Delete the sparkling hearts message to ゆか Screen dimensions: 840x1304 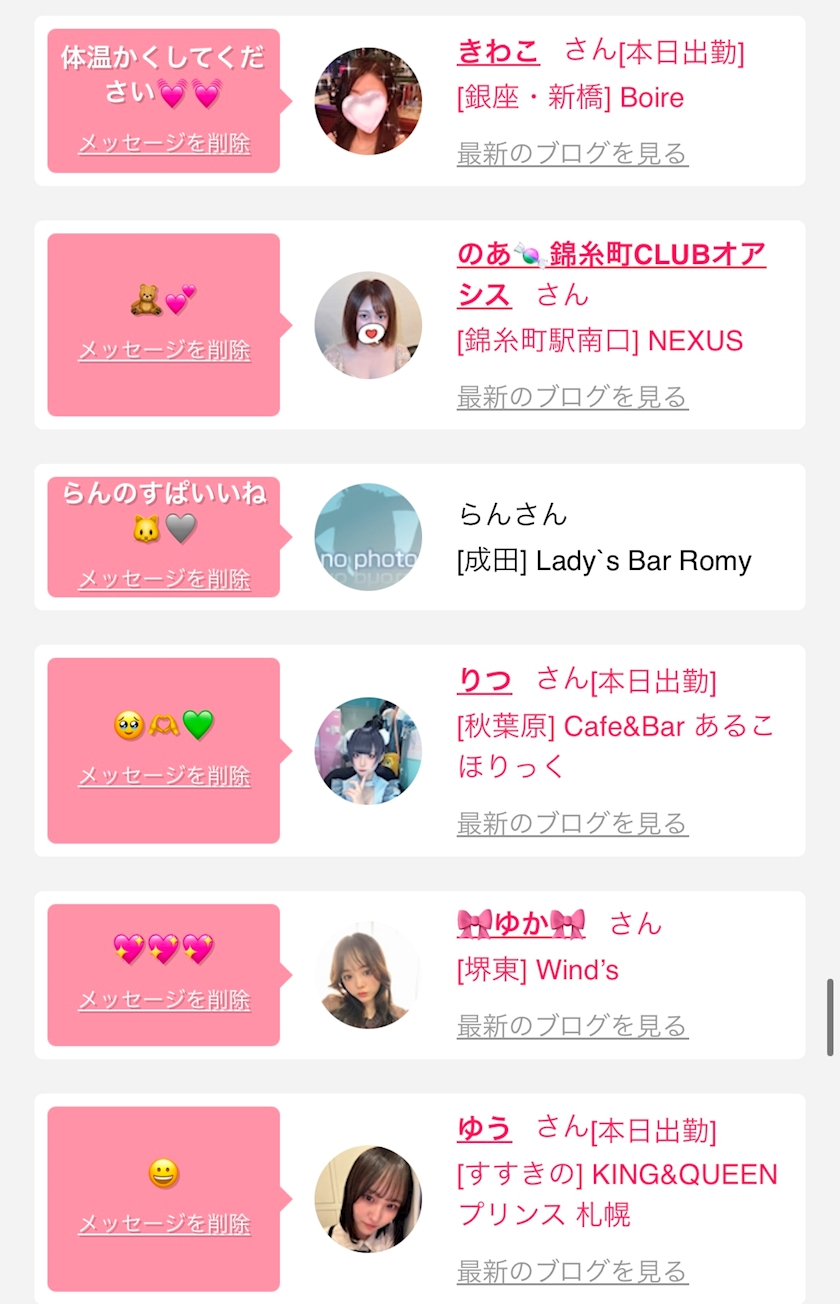click(x=164, y=1000)
